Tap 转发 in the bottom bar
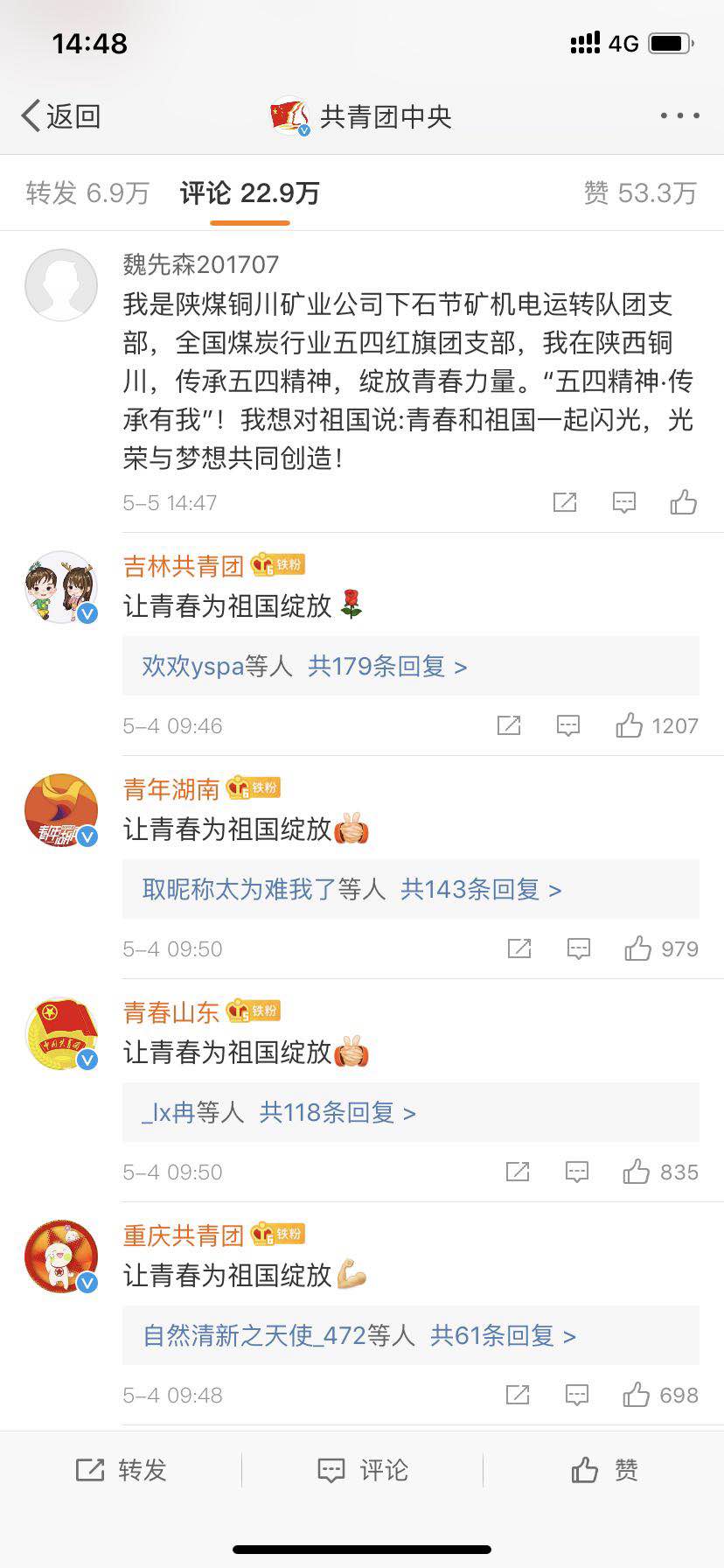The width and height of the screenshot is (724, 1568). click(x=121, y=1470)
